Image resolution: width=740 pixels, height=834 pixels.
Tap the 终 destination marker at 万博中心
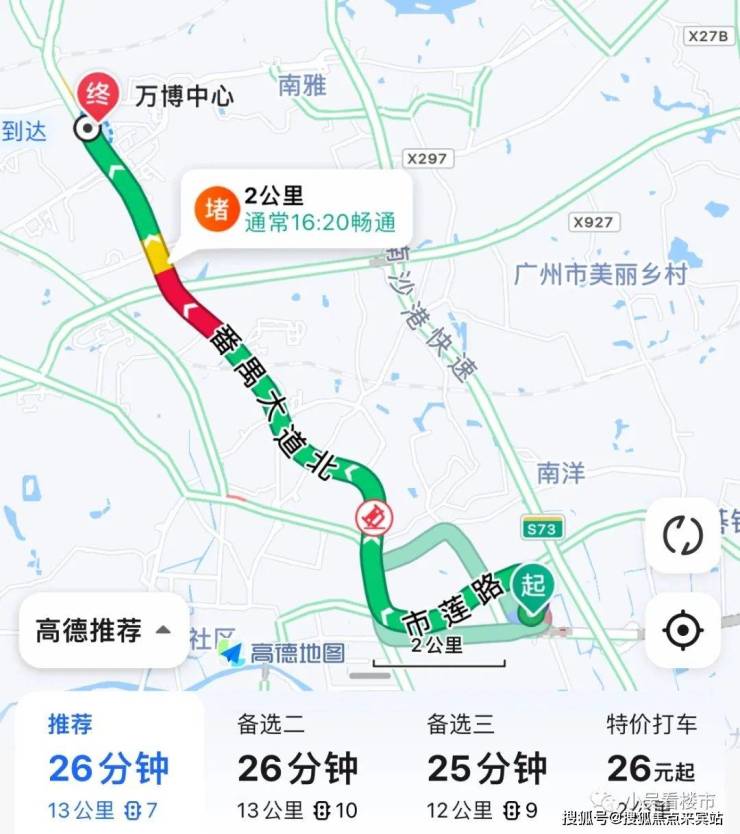[x=98, y=95]
